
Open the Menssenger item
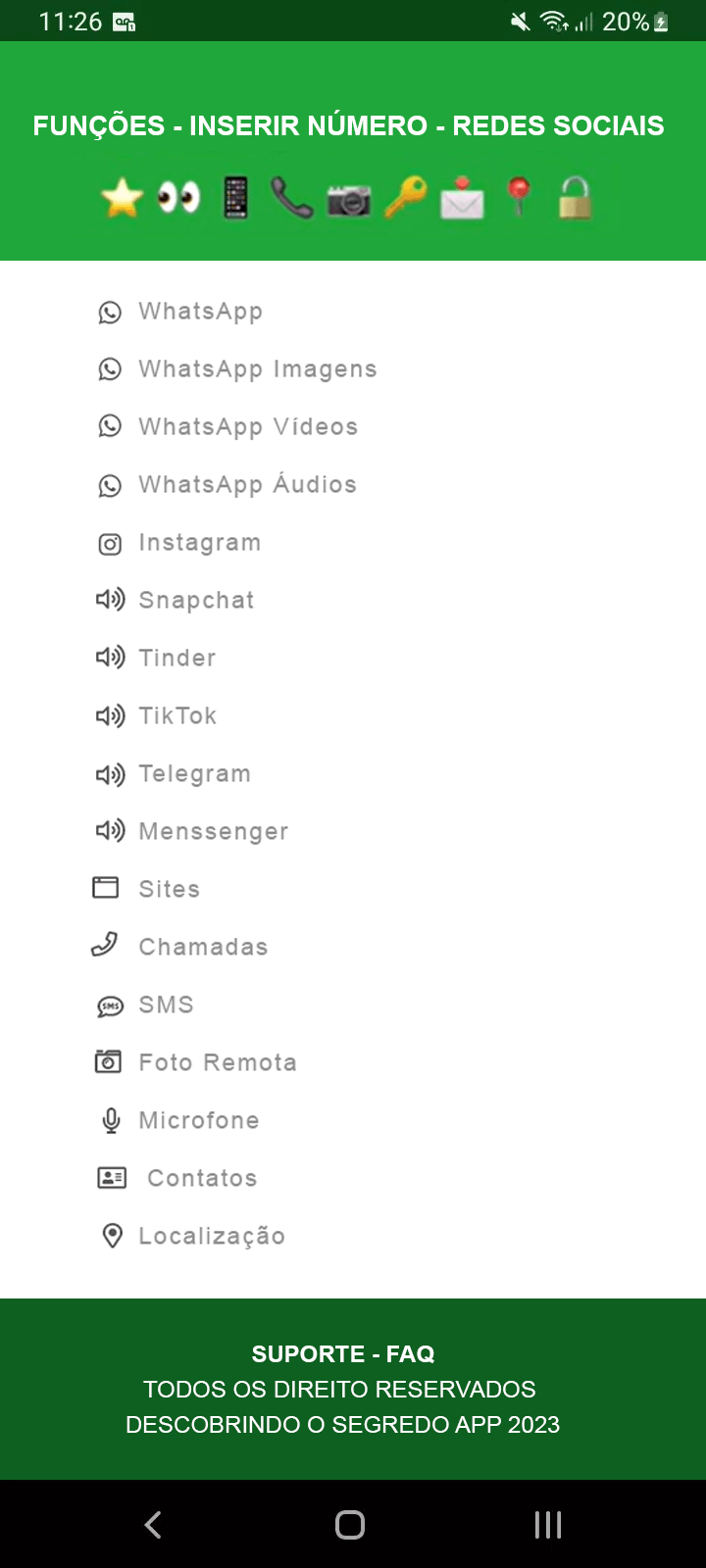(x=213, y=832)
